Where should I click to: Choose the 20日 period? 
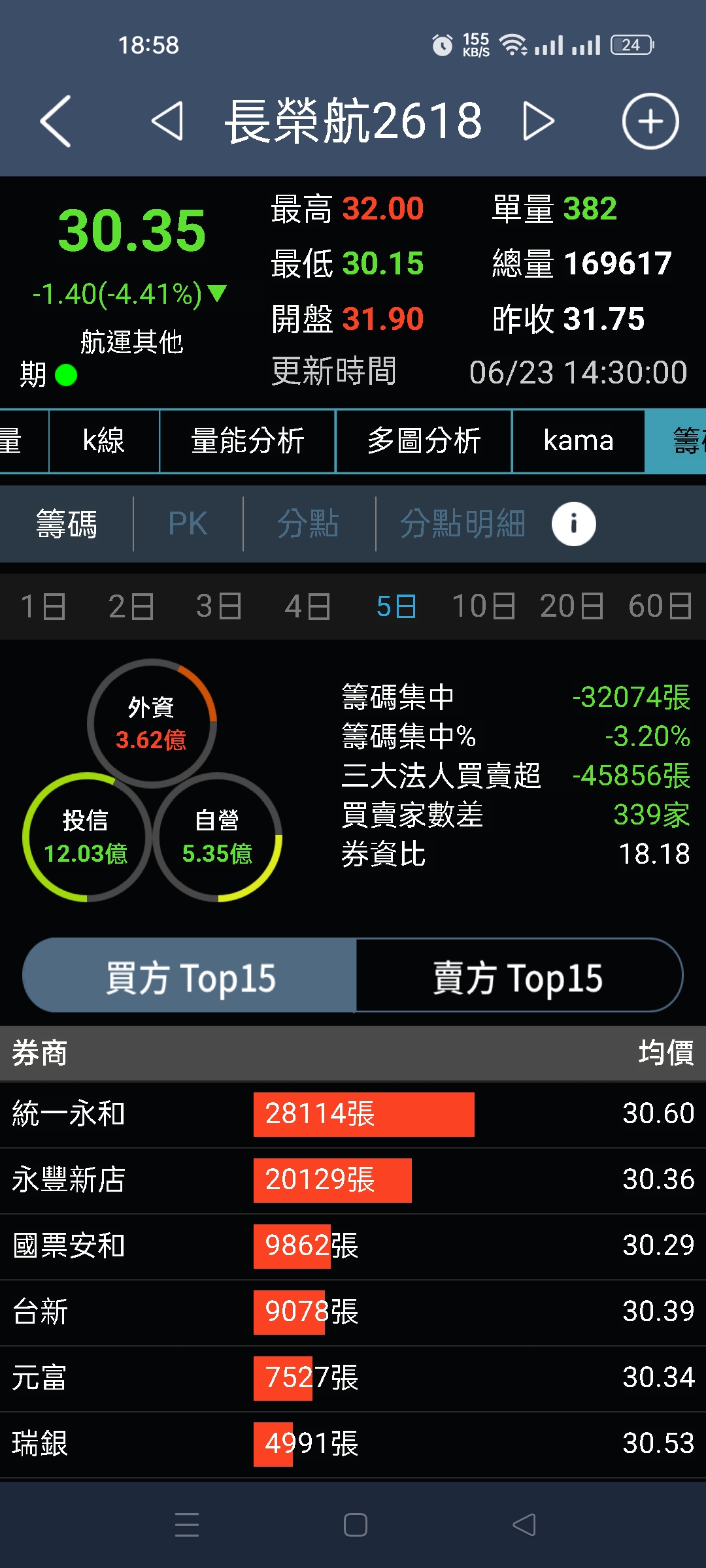(x=571, y=606)
